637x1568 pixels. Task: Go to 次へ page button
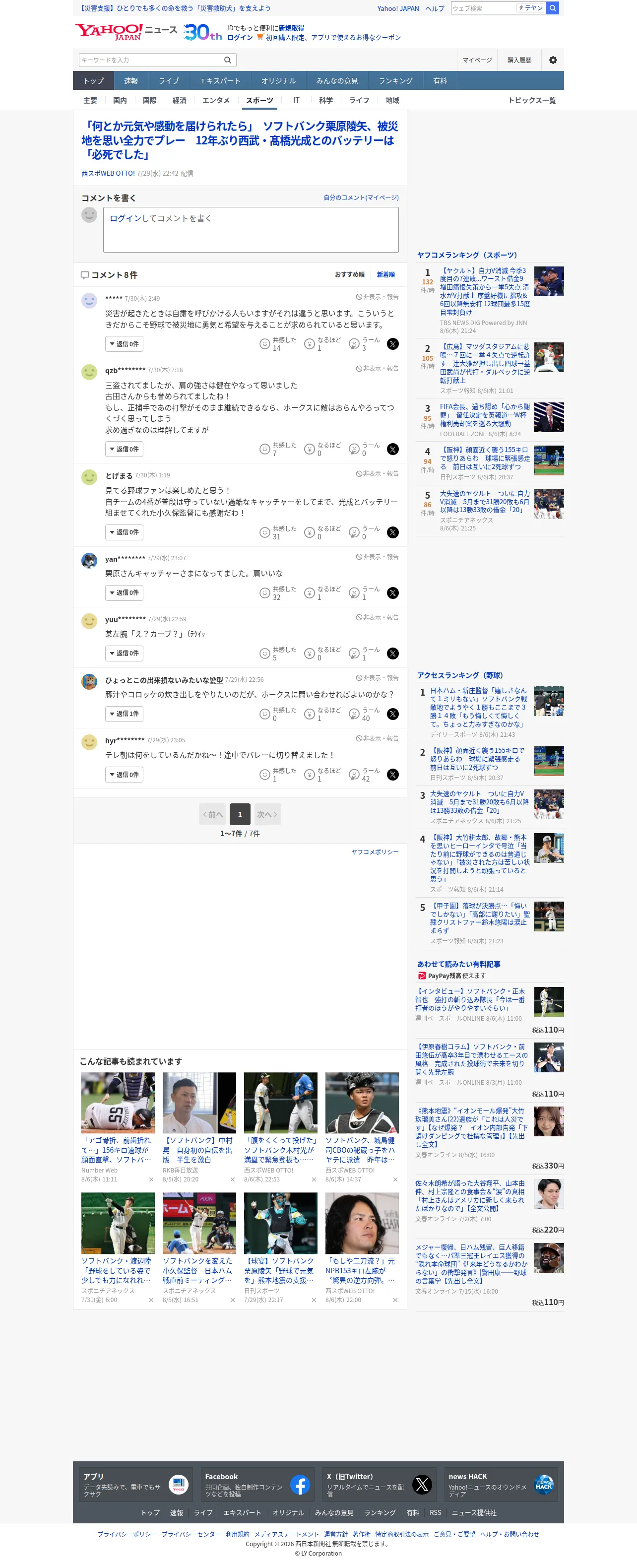click(267, 814)
